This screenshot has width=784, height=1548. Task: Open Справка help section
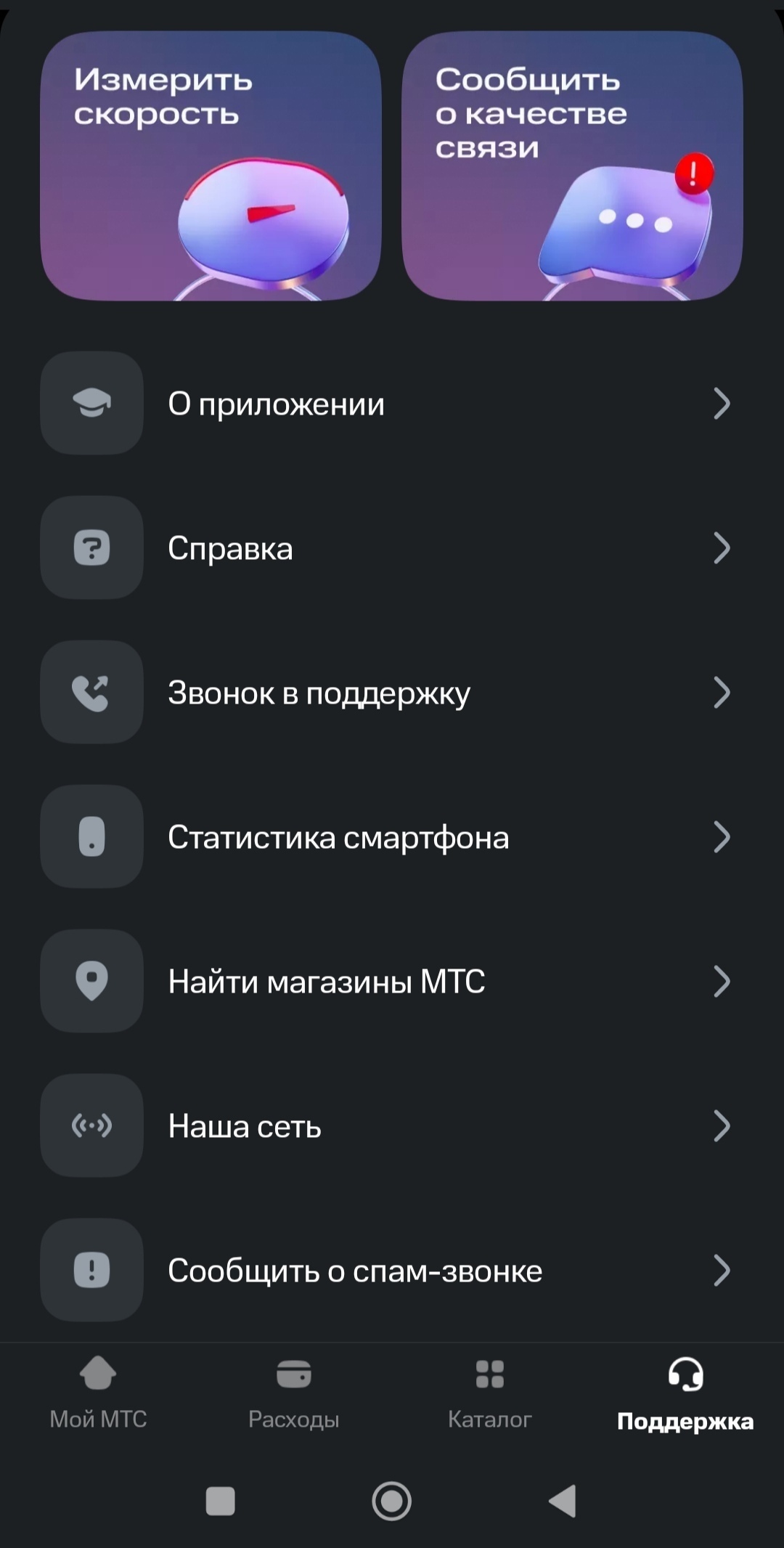click(x=392, y=548)
